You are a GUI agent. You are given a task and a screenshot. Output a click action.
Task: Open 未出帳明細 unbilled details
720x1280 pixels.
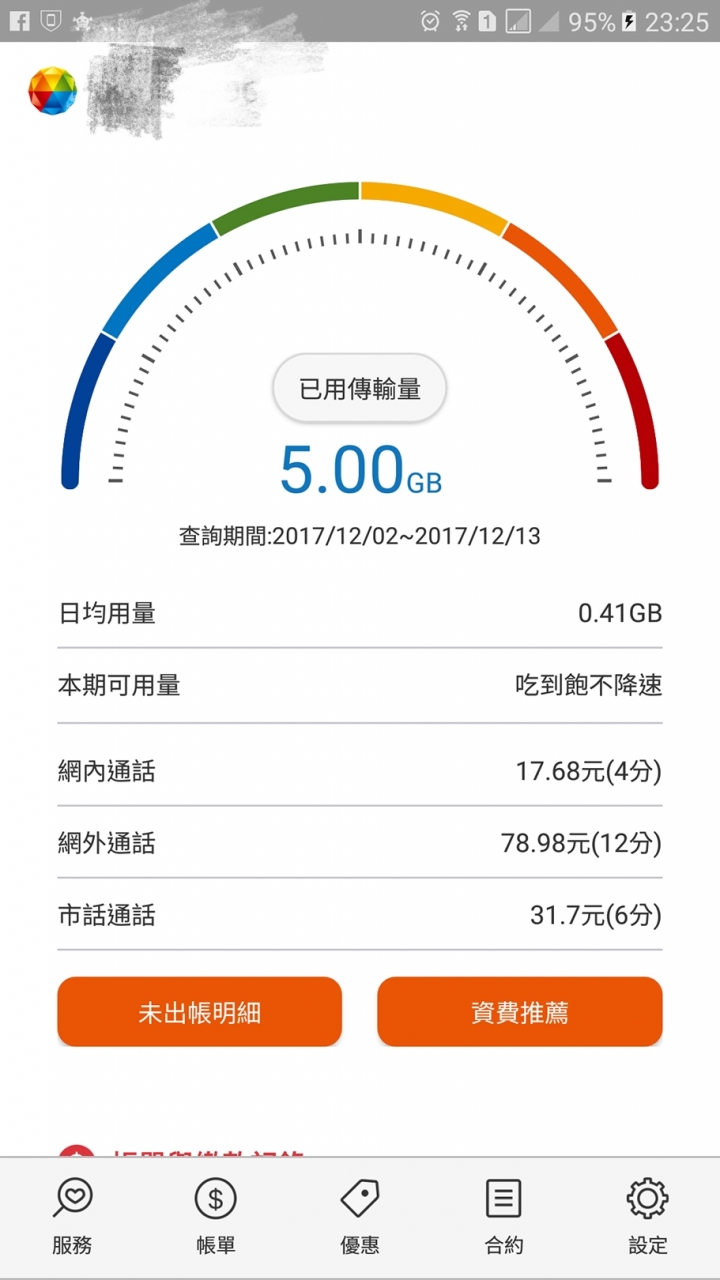click(200, 1012)
